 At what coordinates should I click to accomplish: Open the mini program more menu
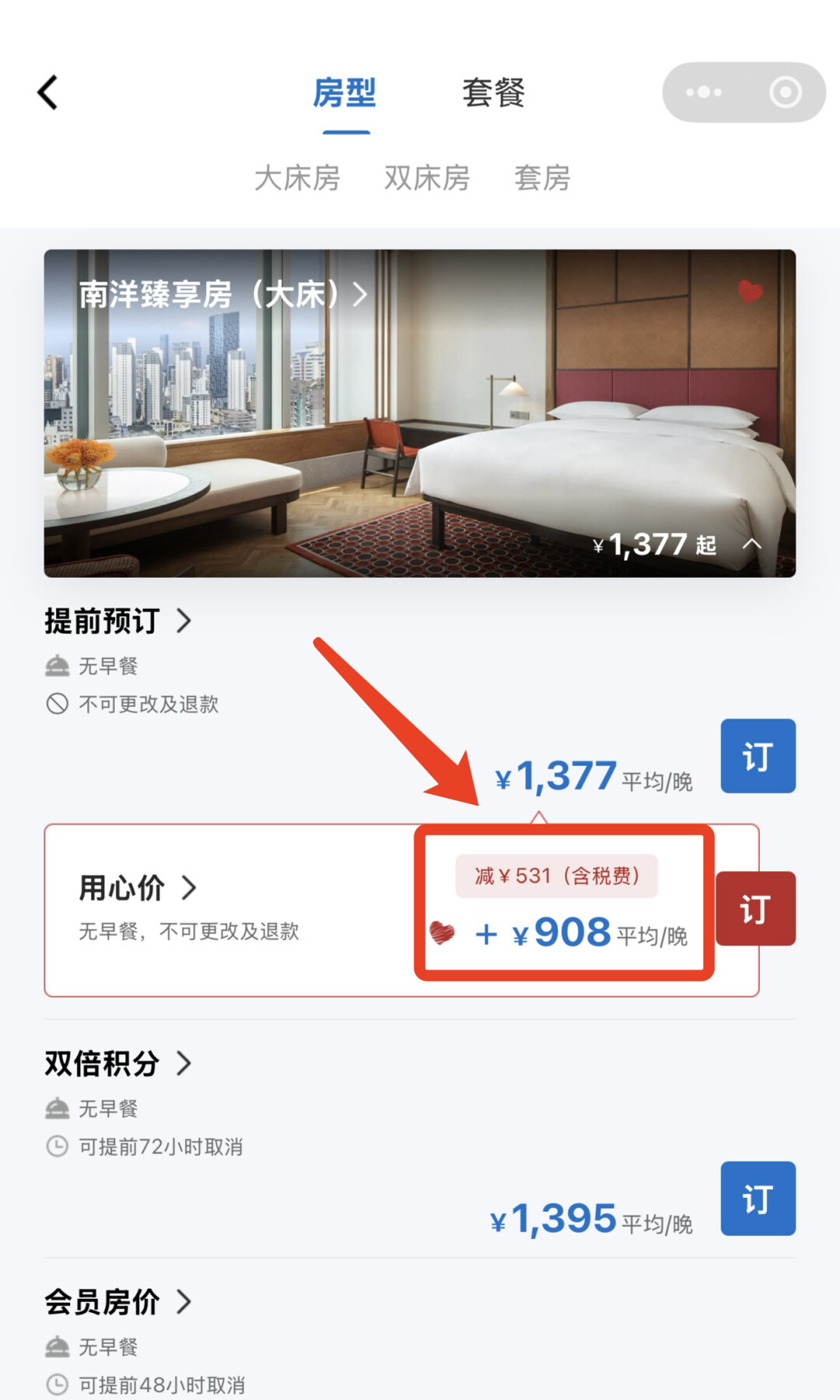(704, 93)
